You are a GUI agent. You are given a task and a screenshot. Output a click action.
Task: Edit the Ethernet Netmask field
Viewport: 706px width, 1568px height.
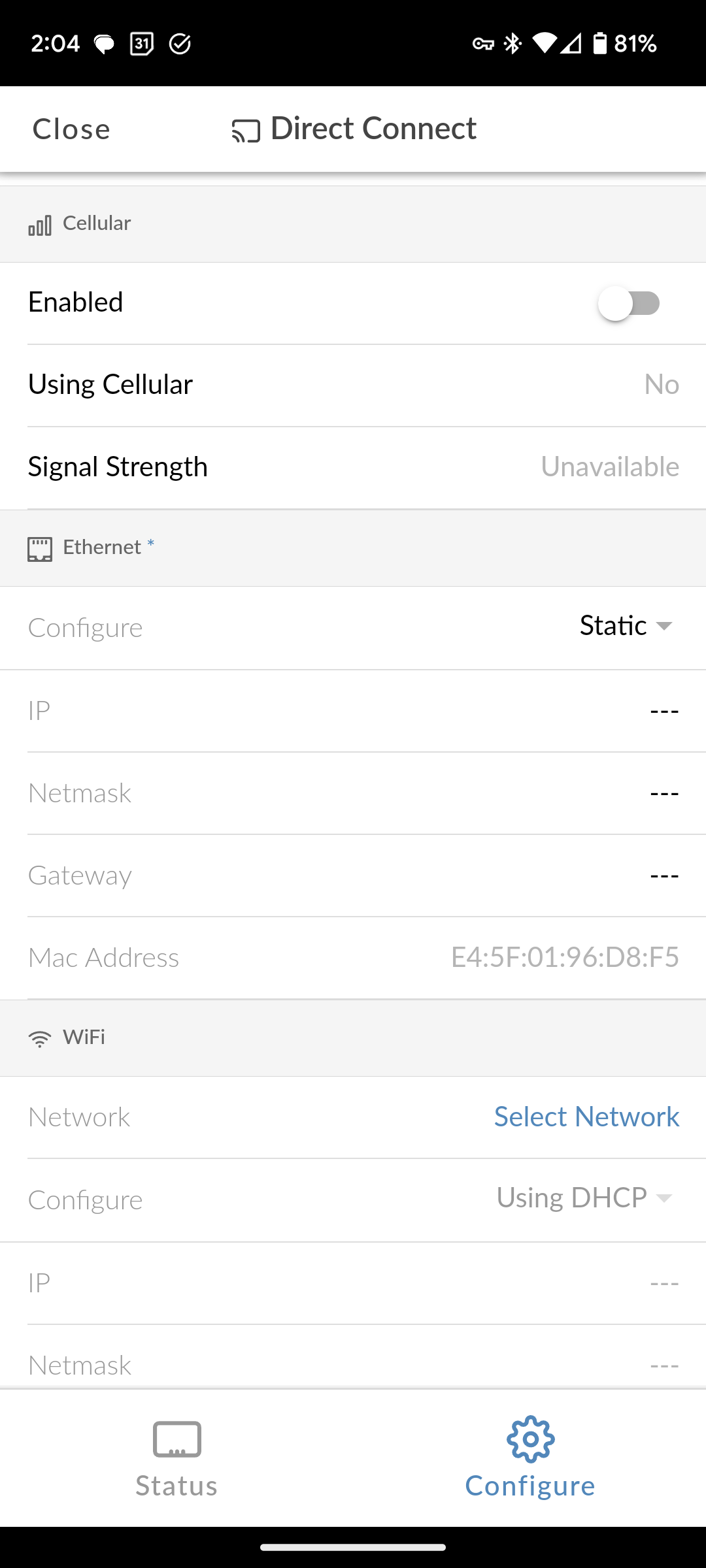(353, 793)
